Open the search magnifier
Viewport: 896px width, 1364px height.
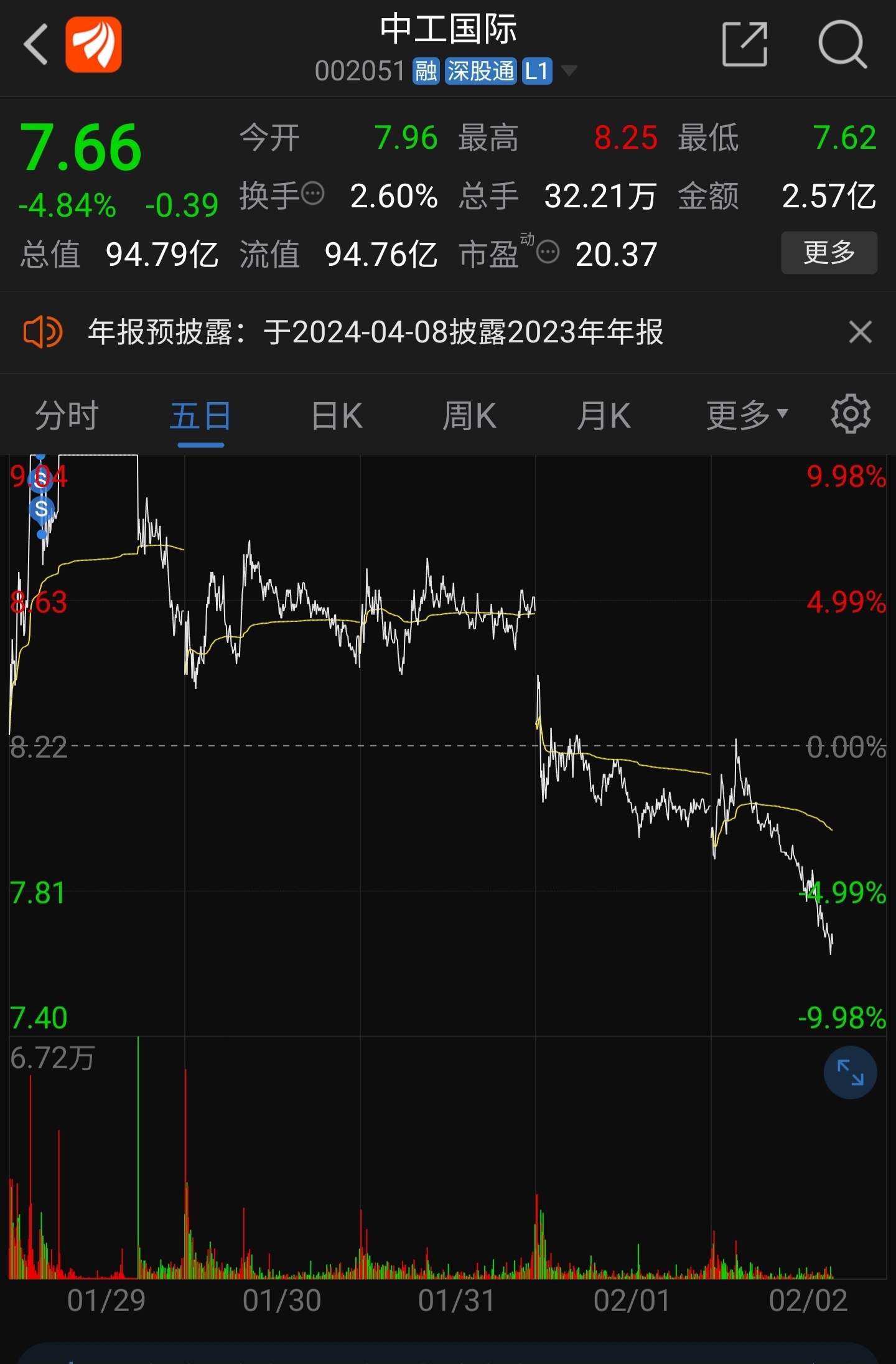coord(842,44)
